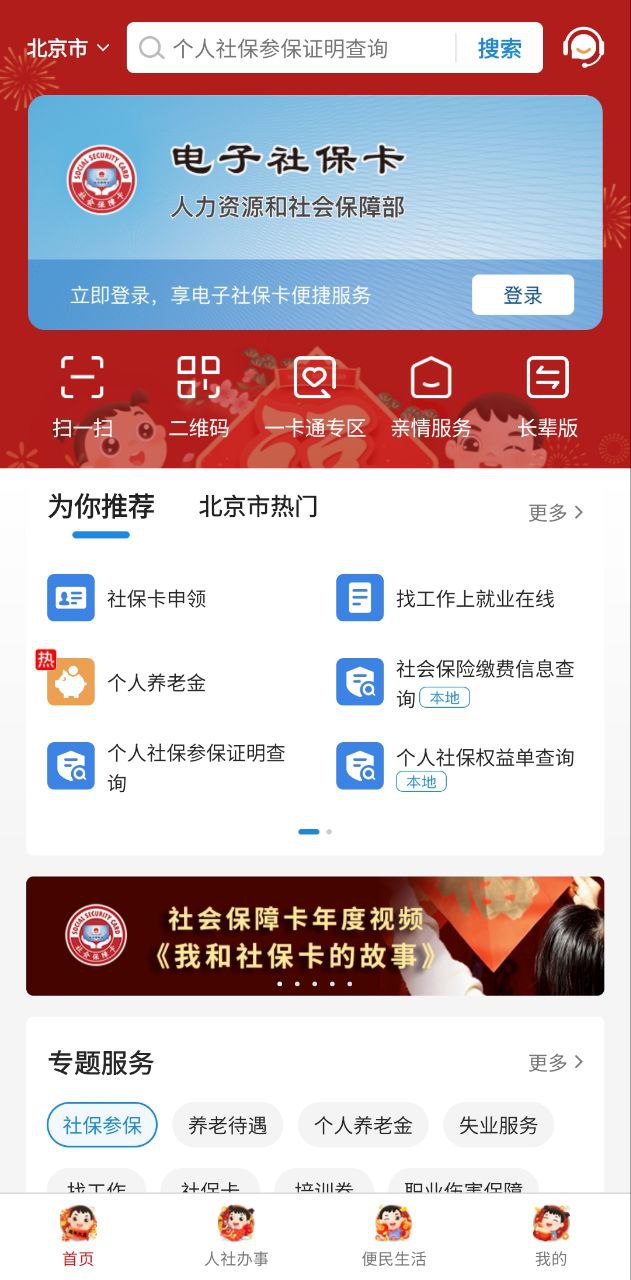Viewport: 631px width, 1280px height.
Task: Open 亲情服务
Action: pyautogui.click(x=431, y=397)
